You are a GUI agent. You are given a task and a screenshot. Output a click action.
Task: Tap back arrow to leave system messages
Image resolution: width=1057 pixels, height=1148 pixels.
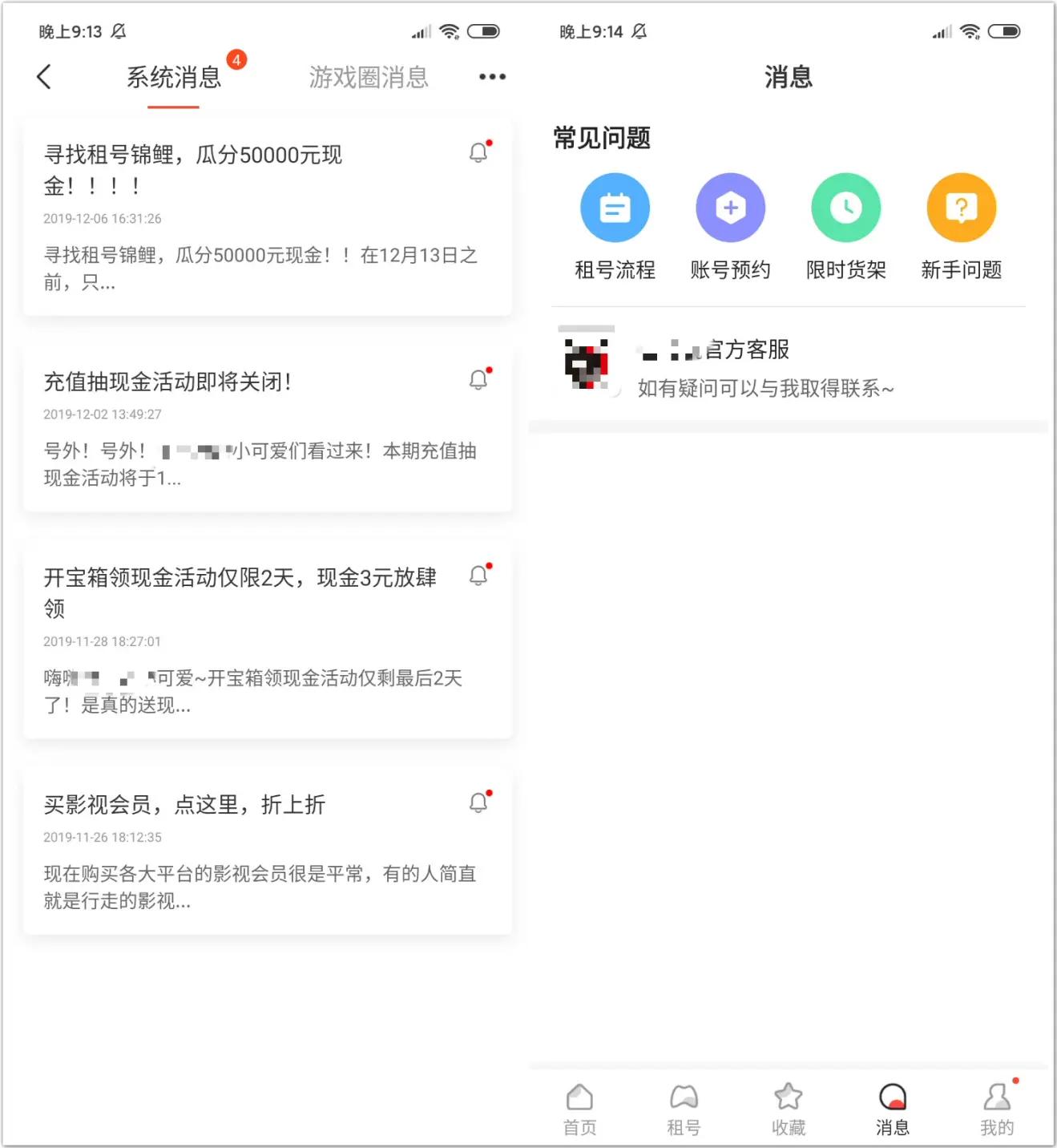44,76
